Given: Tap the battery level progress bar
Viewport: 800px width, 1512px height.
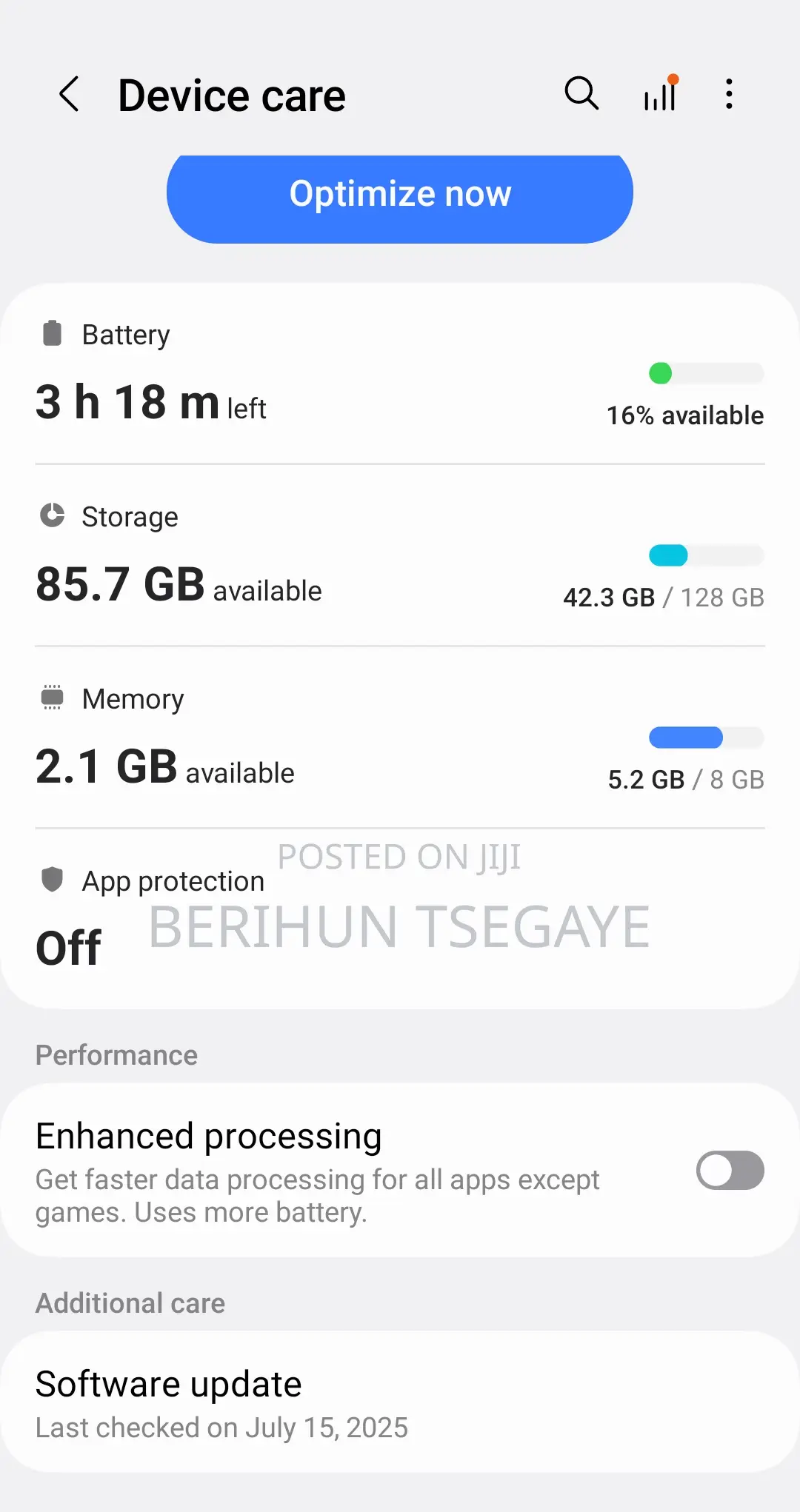Looking at the screenshot, I should 705,374.
